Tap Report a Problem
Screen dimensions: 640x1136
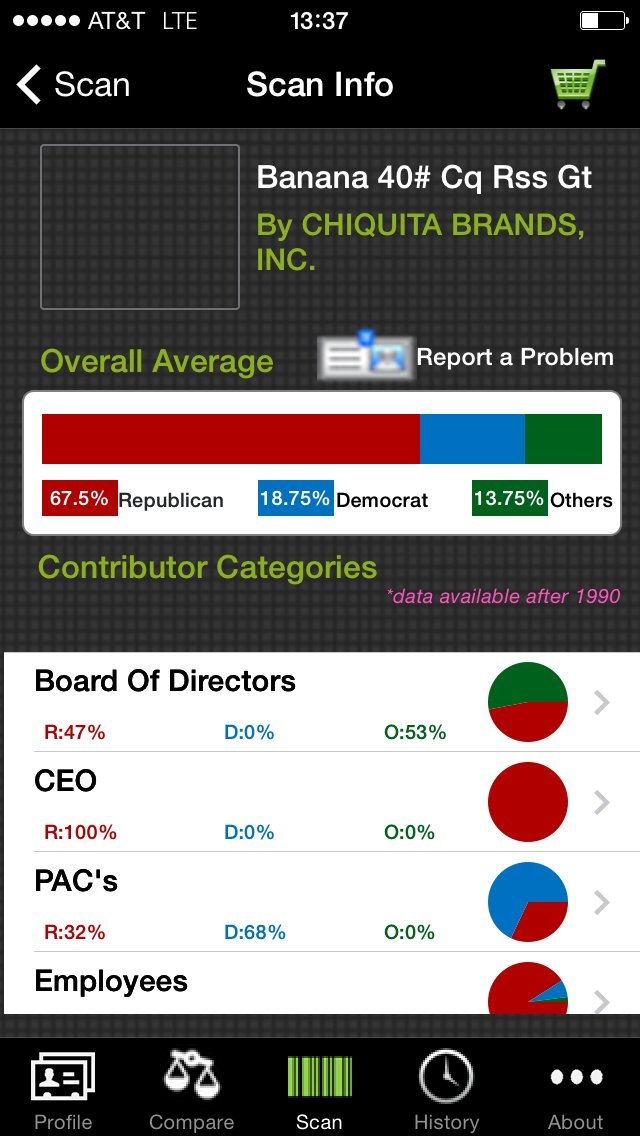(x=466, y=356)
